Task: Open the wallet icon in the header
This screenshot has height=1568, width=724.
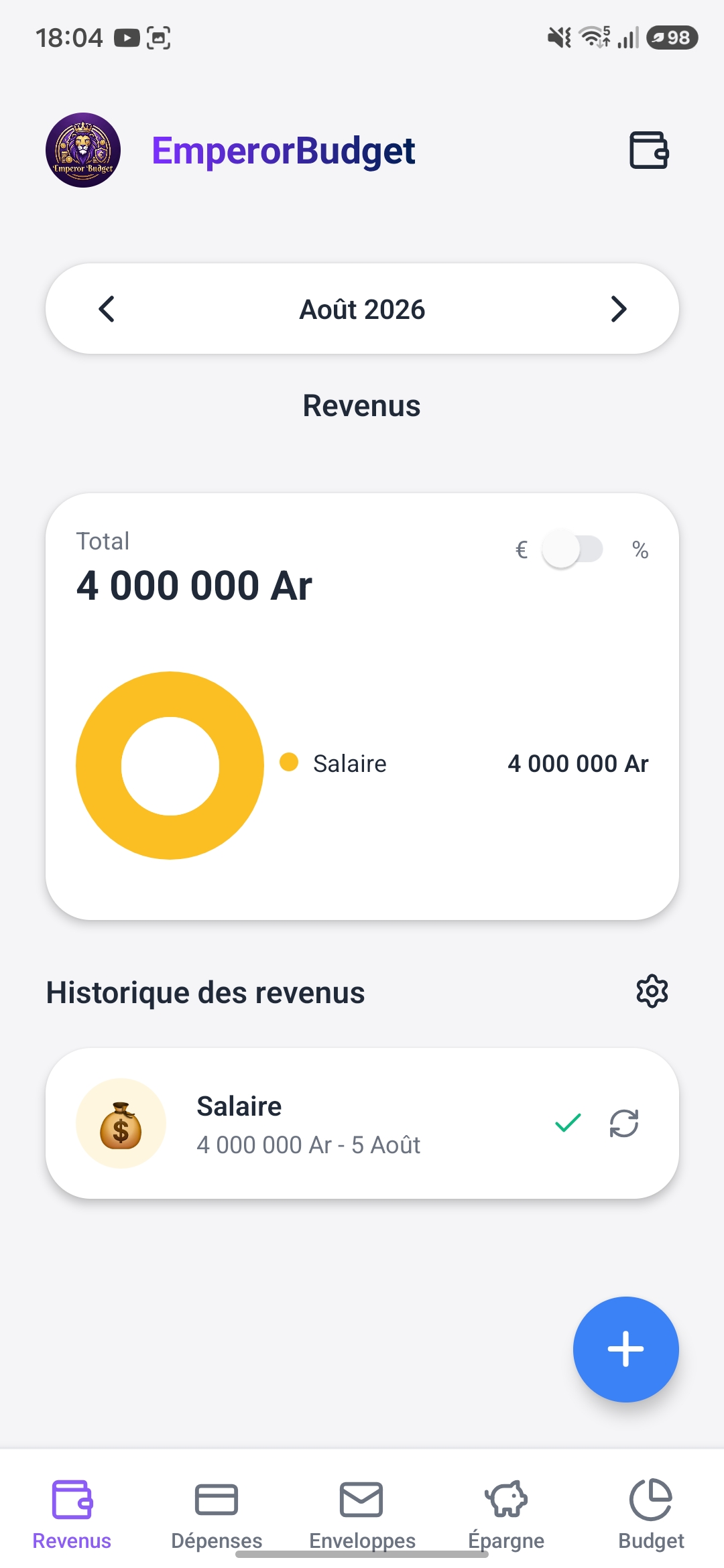Action: click(x=649, y=150)
